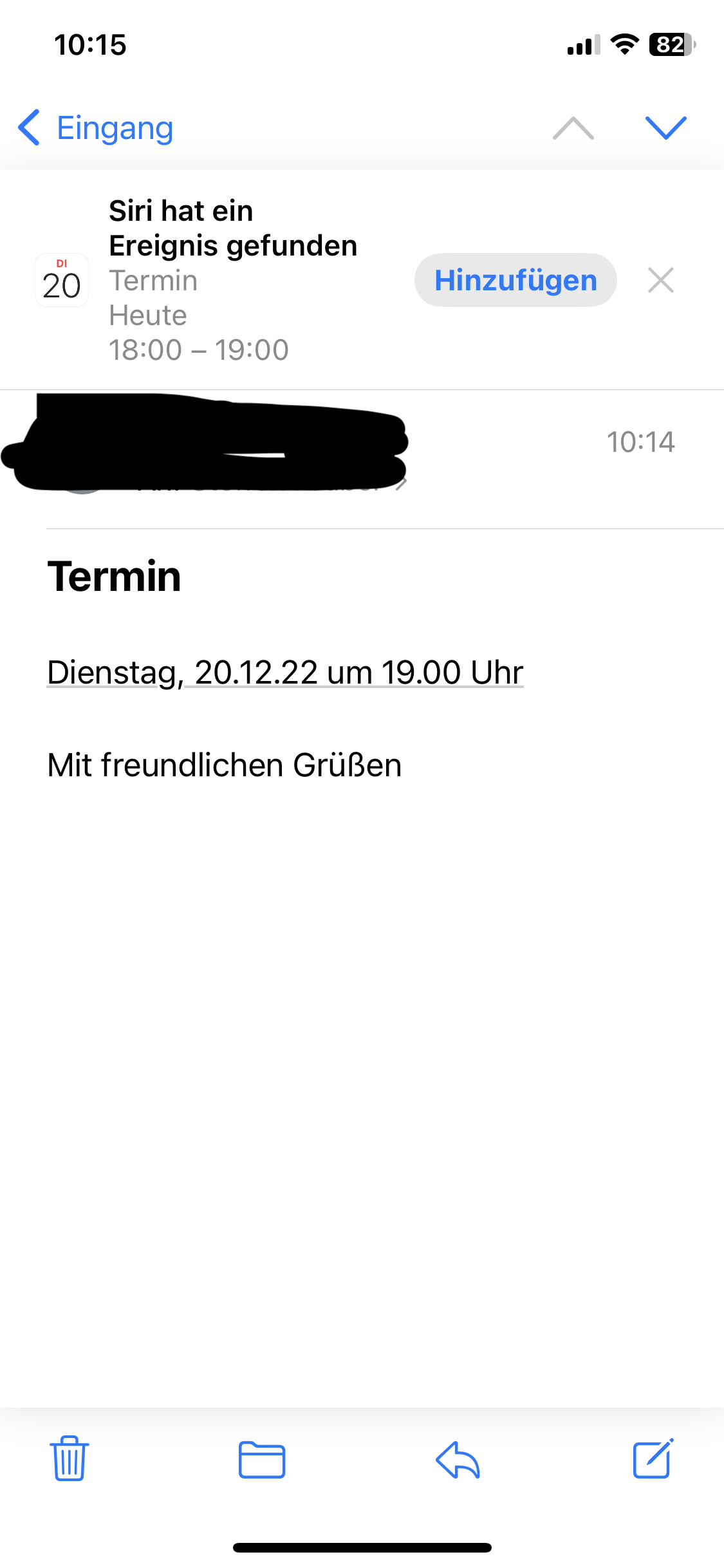Add the Siri event with Hinzufügen
Image resolution: width=724 pixels, height=1568 pixels.
coord(515,281)
